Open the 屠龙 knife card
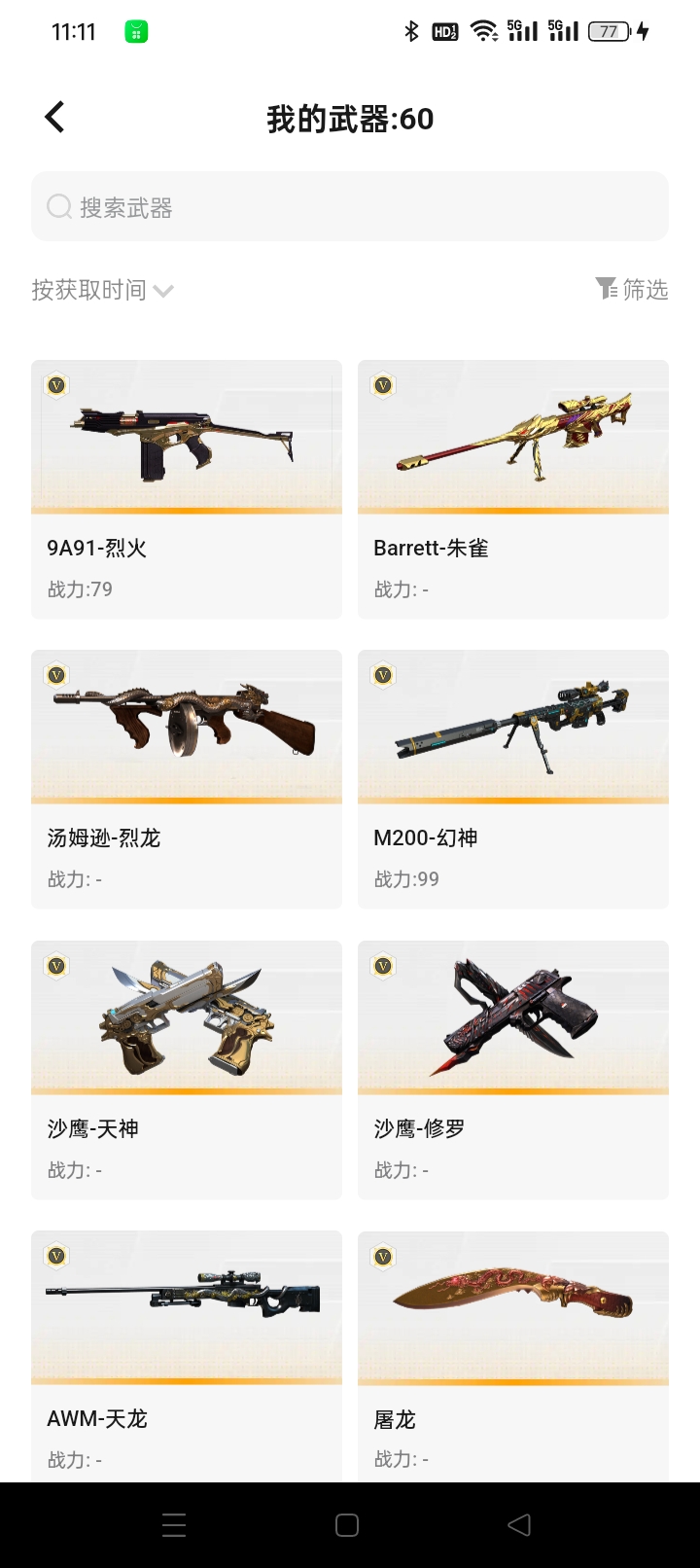 click(x=513, y=1357)
